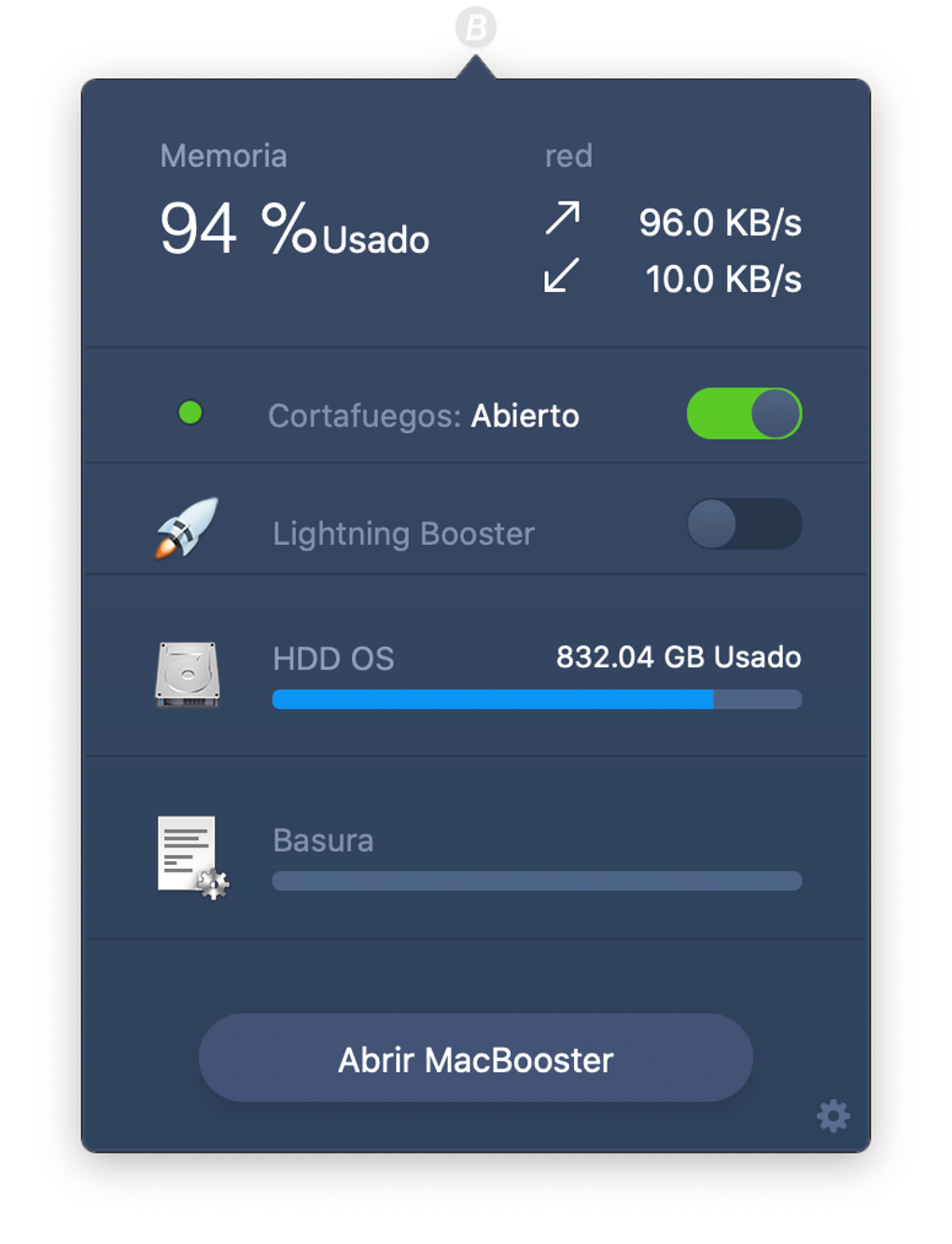The width and height of the screenshot is (952, 1244).
Task: Click the upload arrow next to red
Action: pyautogui.click(x=562, y=218)
